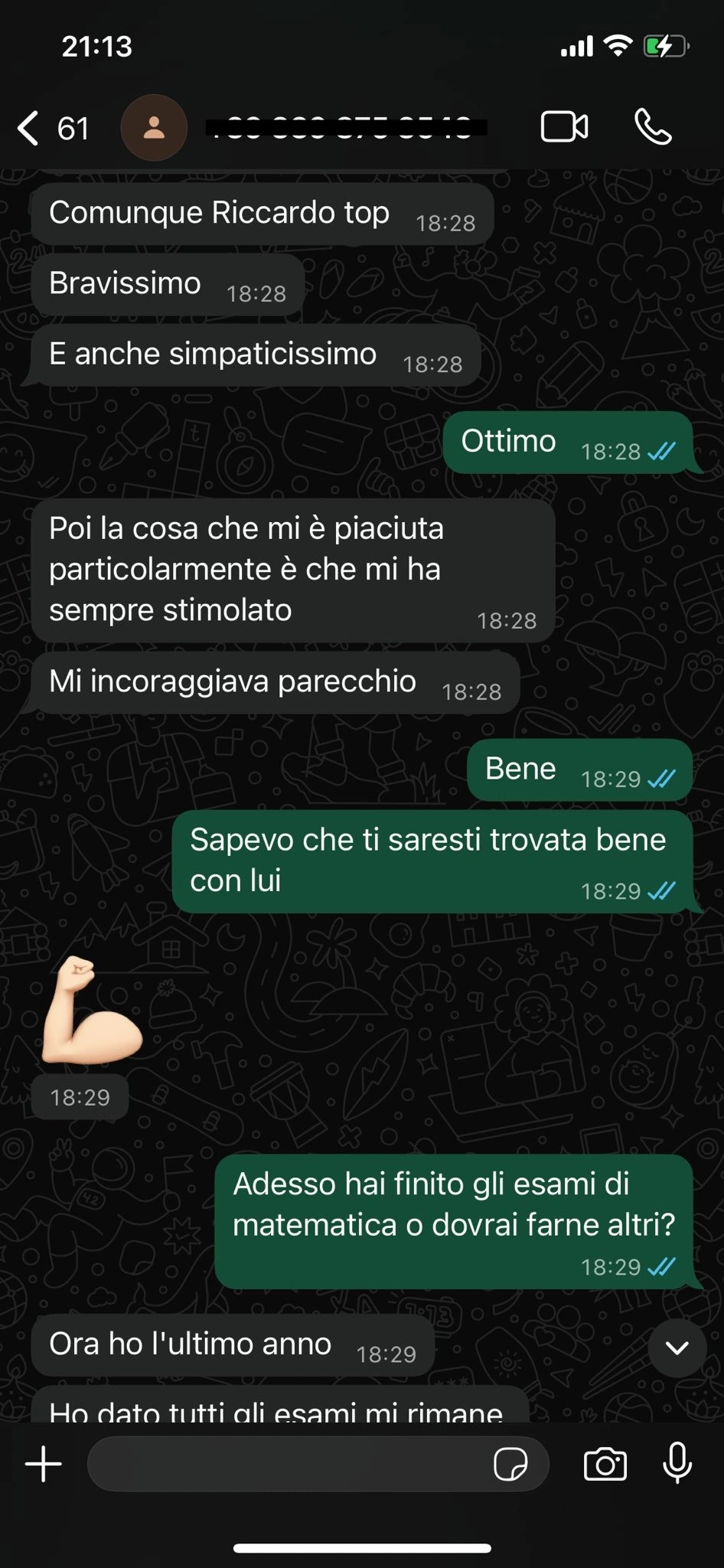Open the contact profile picture
This screenshot has width=724, height=1568.
click(x=154, y=128)
